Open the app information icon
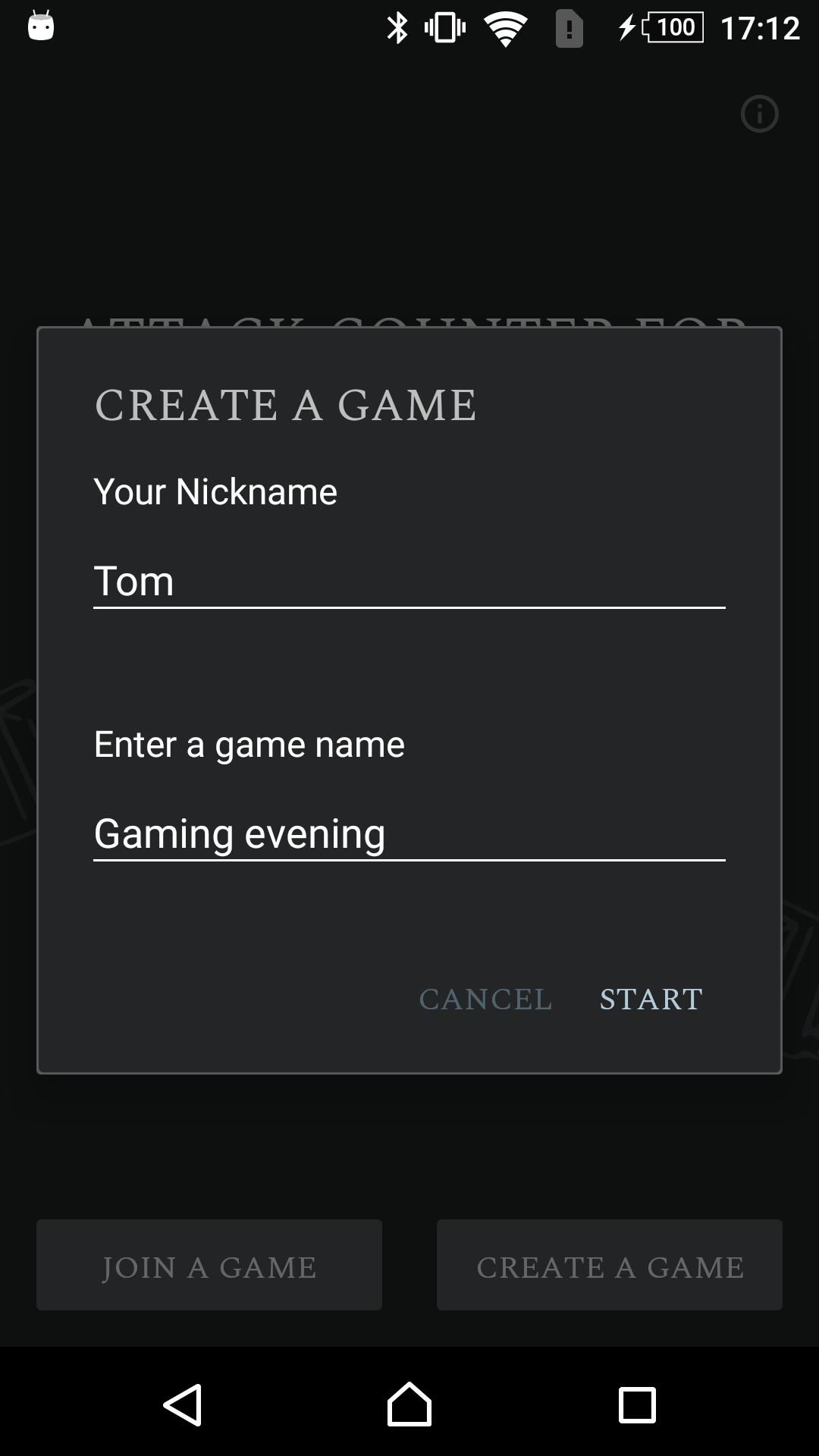The height and width of the screenshot is (1456, 819). (759, 115)
